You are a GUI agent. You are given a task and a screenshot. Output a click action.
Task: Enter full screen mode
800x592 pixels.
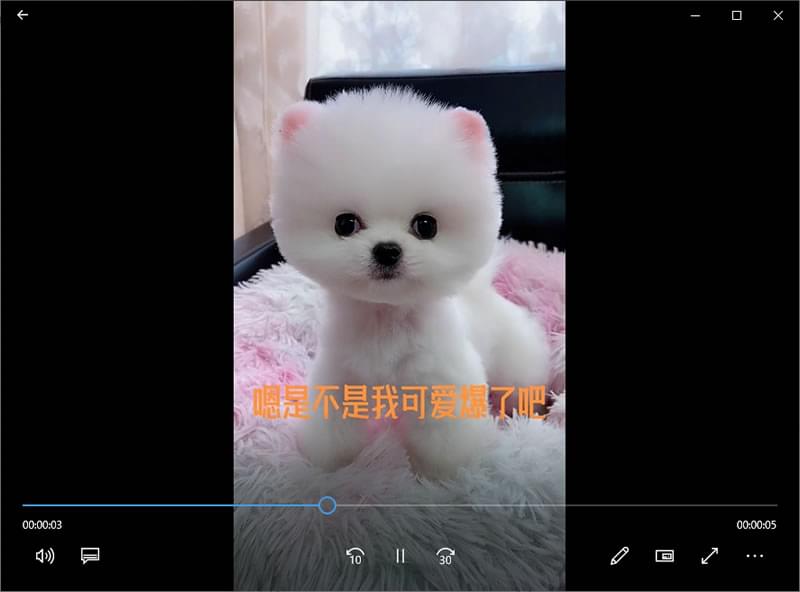click(710, 556)
